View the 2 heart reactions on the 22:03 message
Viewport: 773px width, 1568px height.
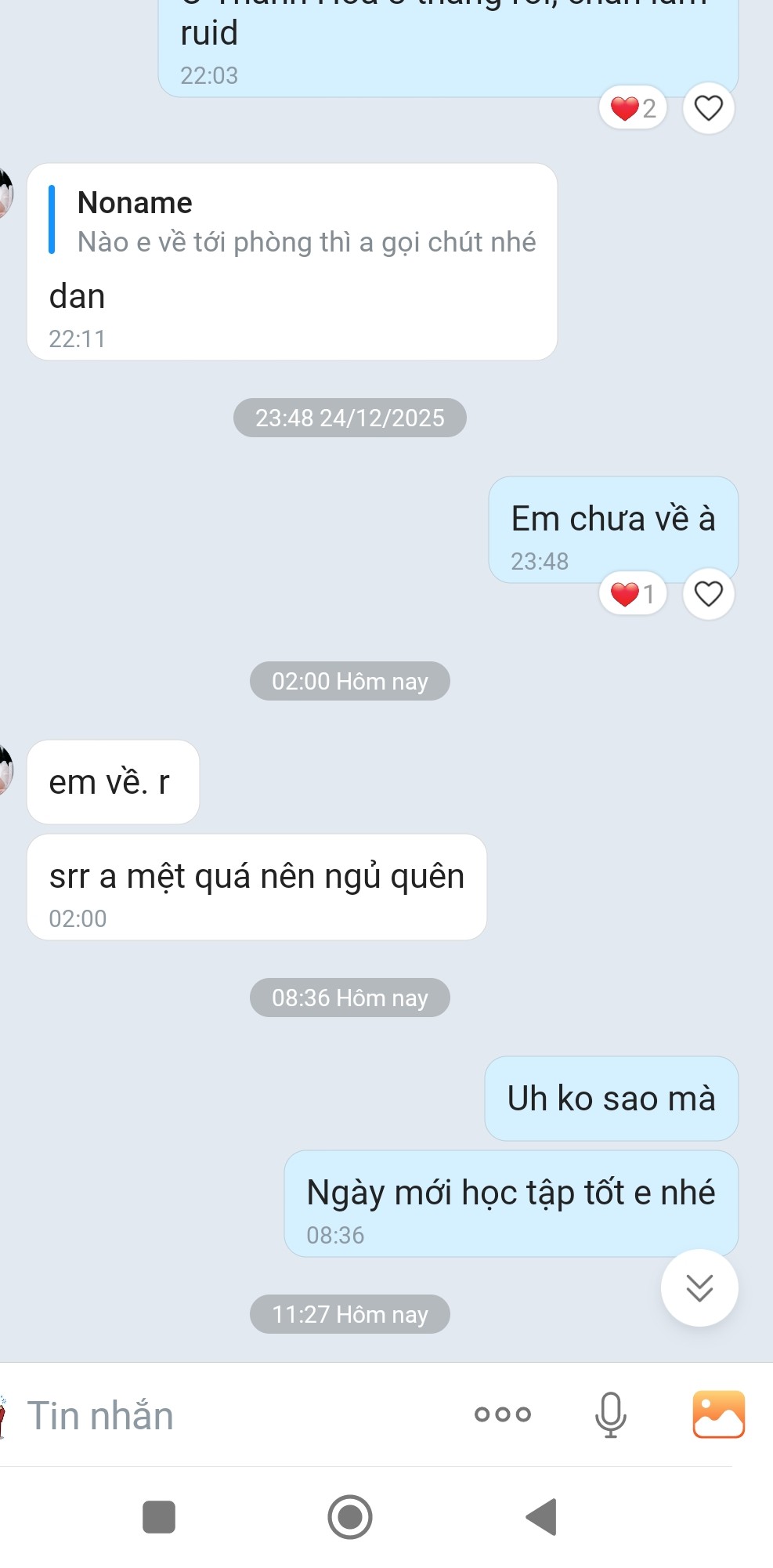(x=633, y=108)
